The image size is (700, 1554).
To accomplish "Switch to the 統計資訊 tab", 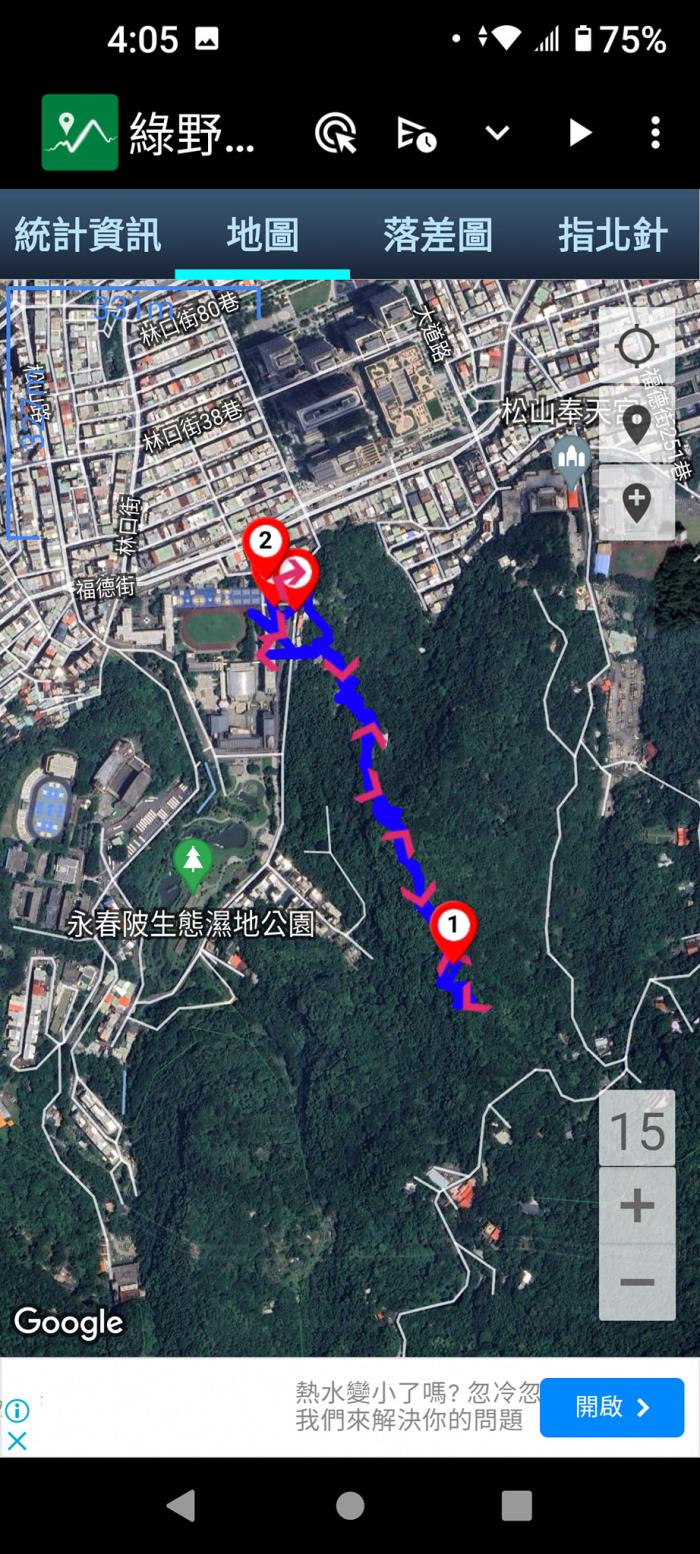I will tap(87, 235).
